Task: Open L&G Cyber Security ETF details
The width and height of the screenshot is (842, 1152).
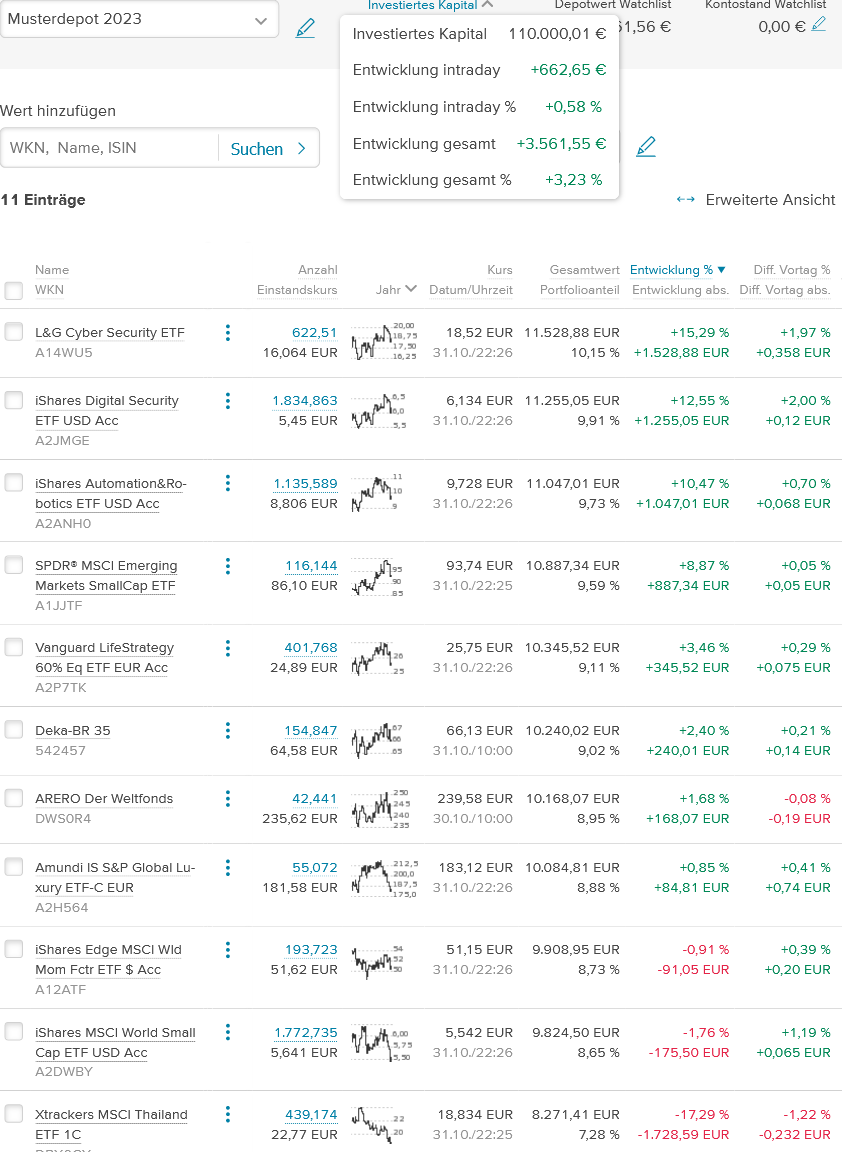Action: click(109, 333)
